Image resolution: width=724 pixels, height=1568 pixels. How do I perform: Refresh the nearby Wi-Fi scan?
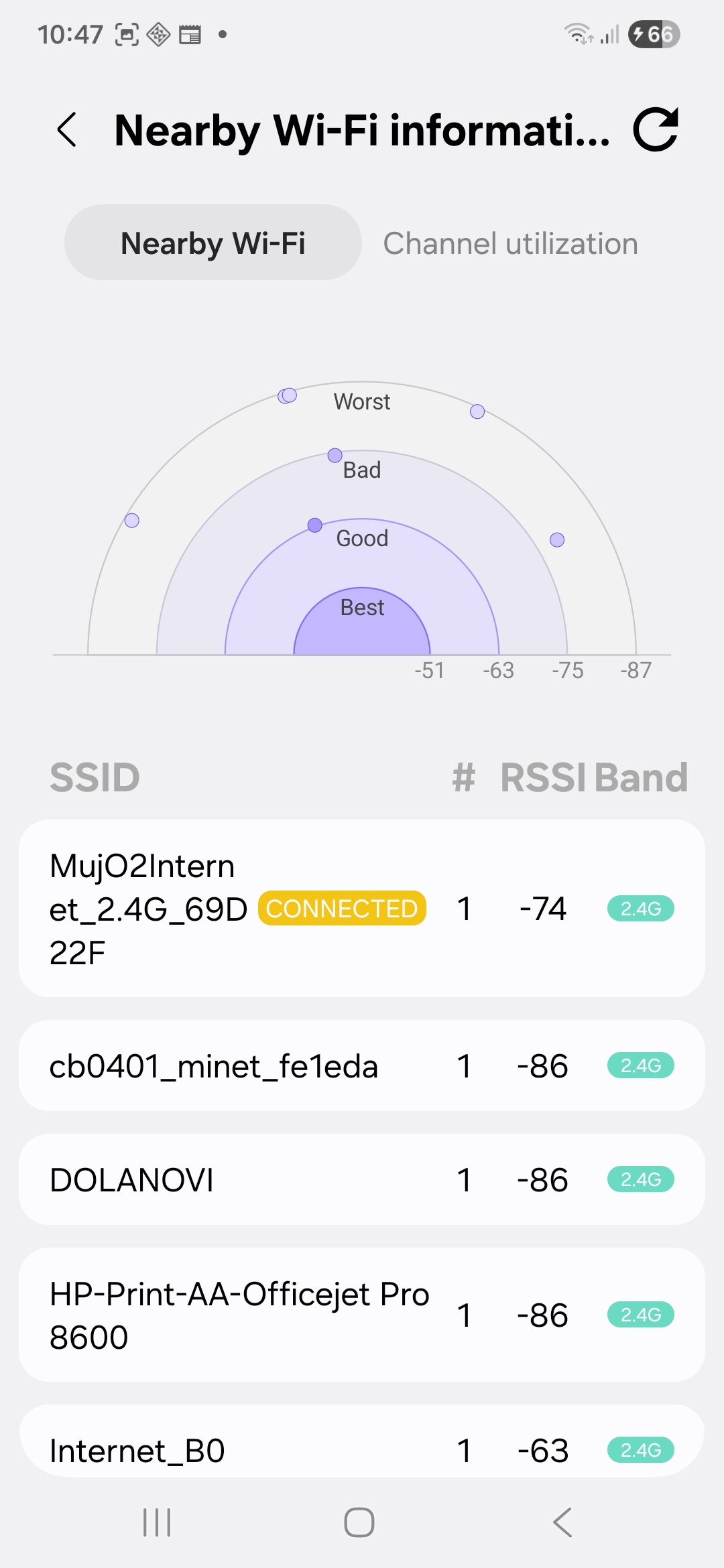coord(656,129)
